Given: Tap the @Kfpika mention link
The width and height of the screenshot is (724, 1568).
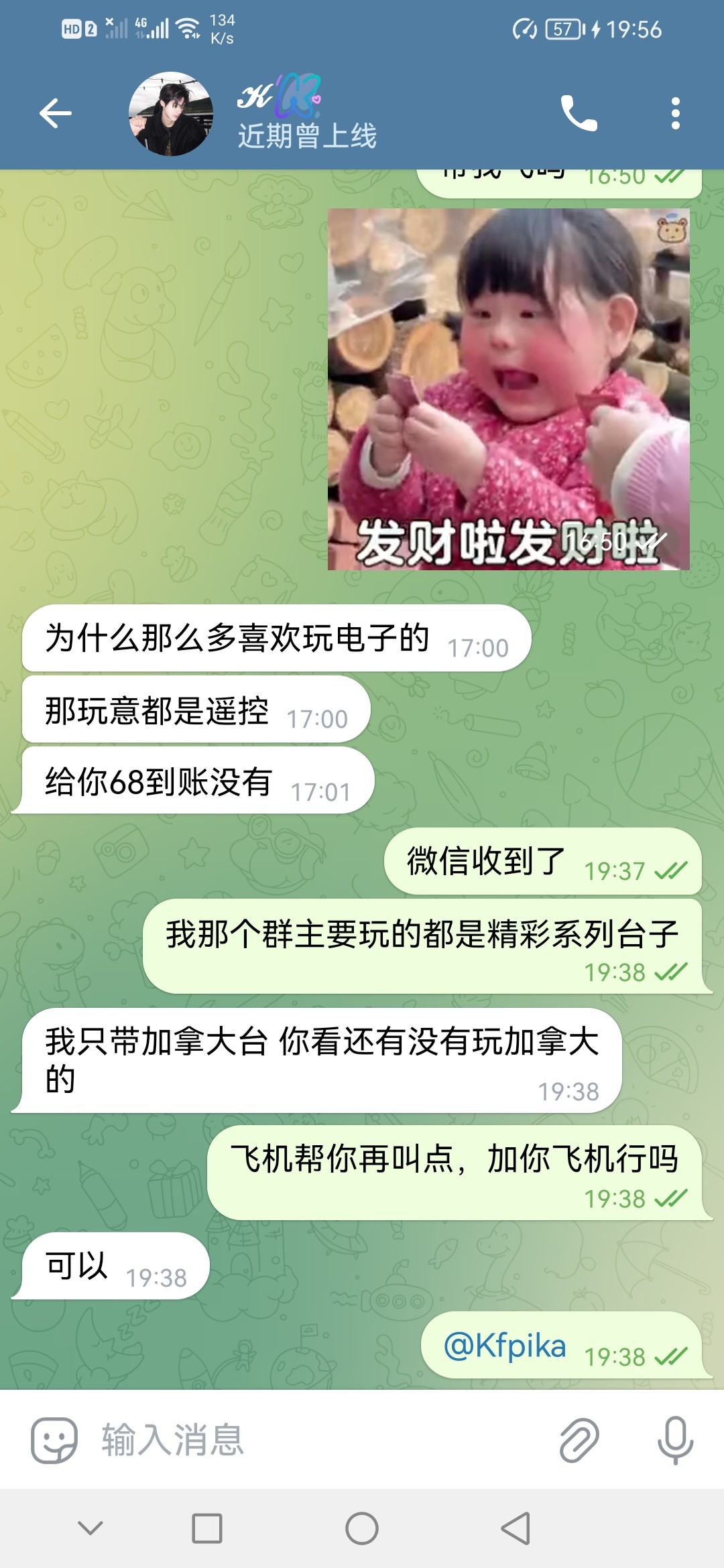Looking at the screenshot, I should click(505, 1346).
